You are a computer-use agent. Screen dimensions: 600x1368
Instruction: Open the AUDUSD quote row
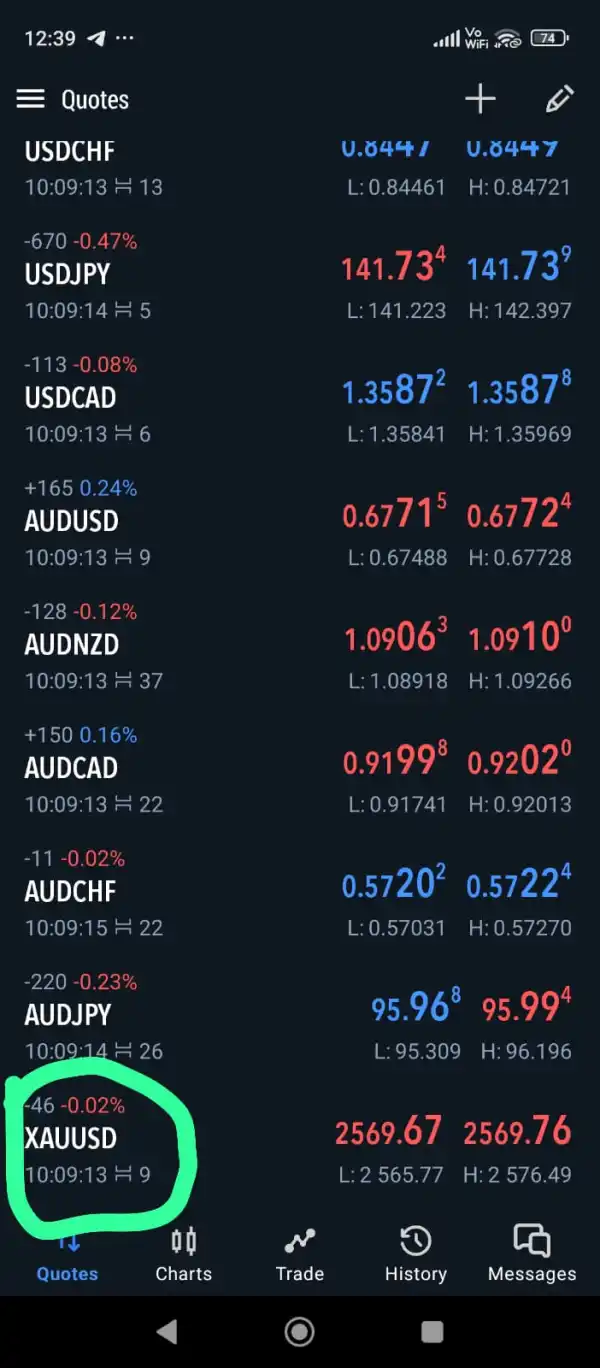pyautogui.click(x=72, y=521)
